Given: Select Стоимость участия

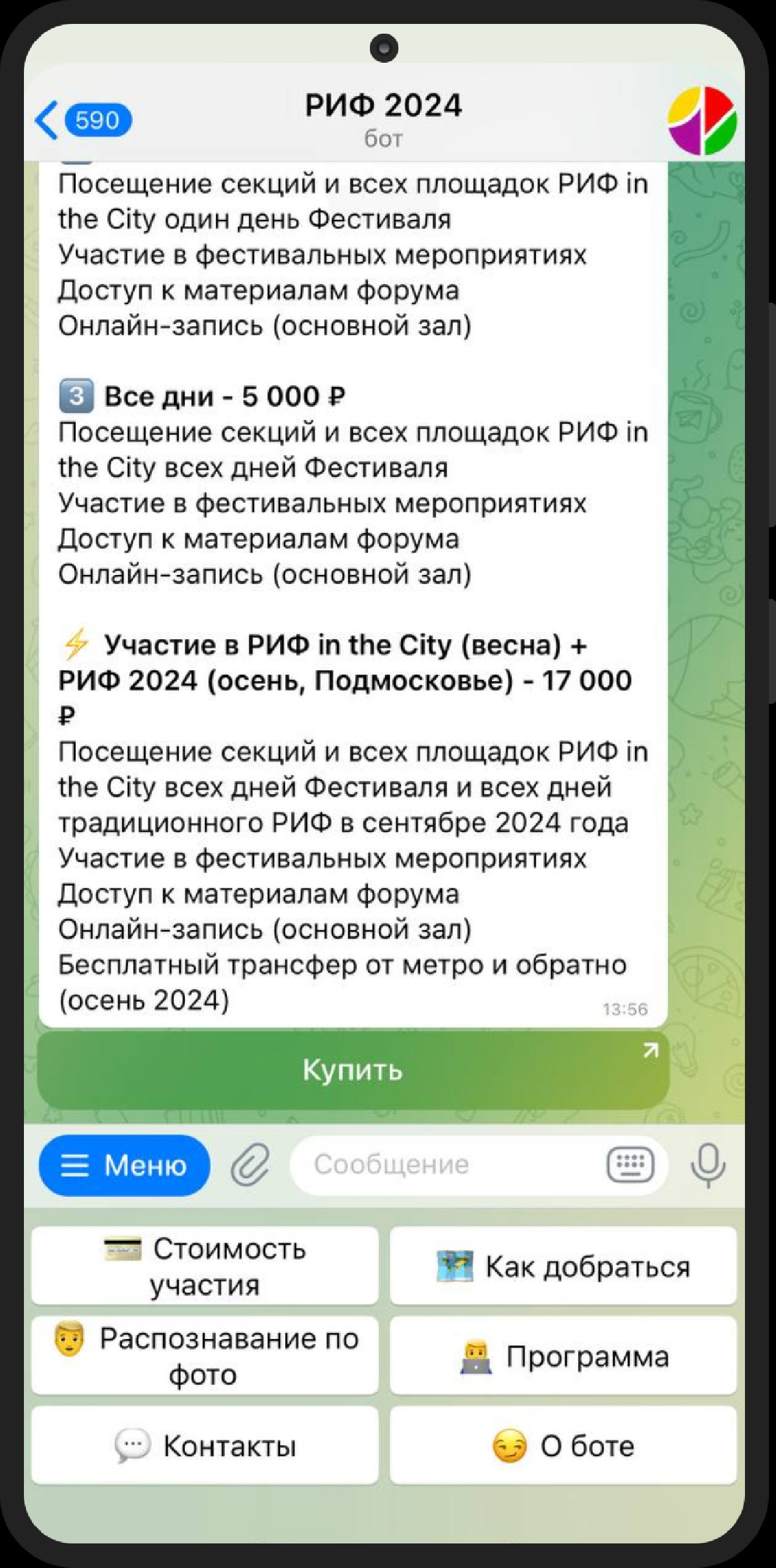Looking at the screenshot, I should pos(205,1265).
